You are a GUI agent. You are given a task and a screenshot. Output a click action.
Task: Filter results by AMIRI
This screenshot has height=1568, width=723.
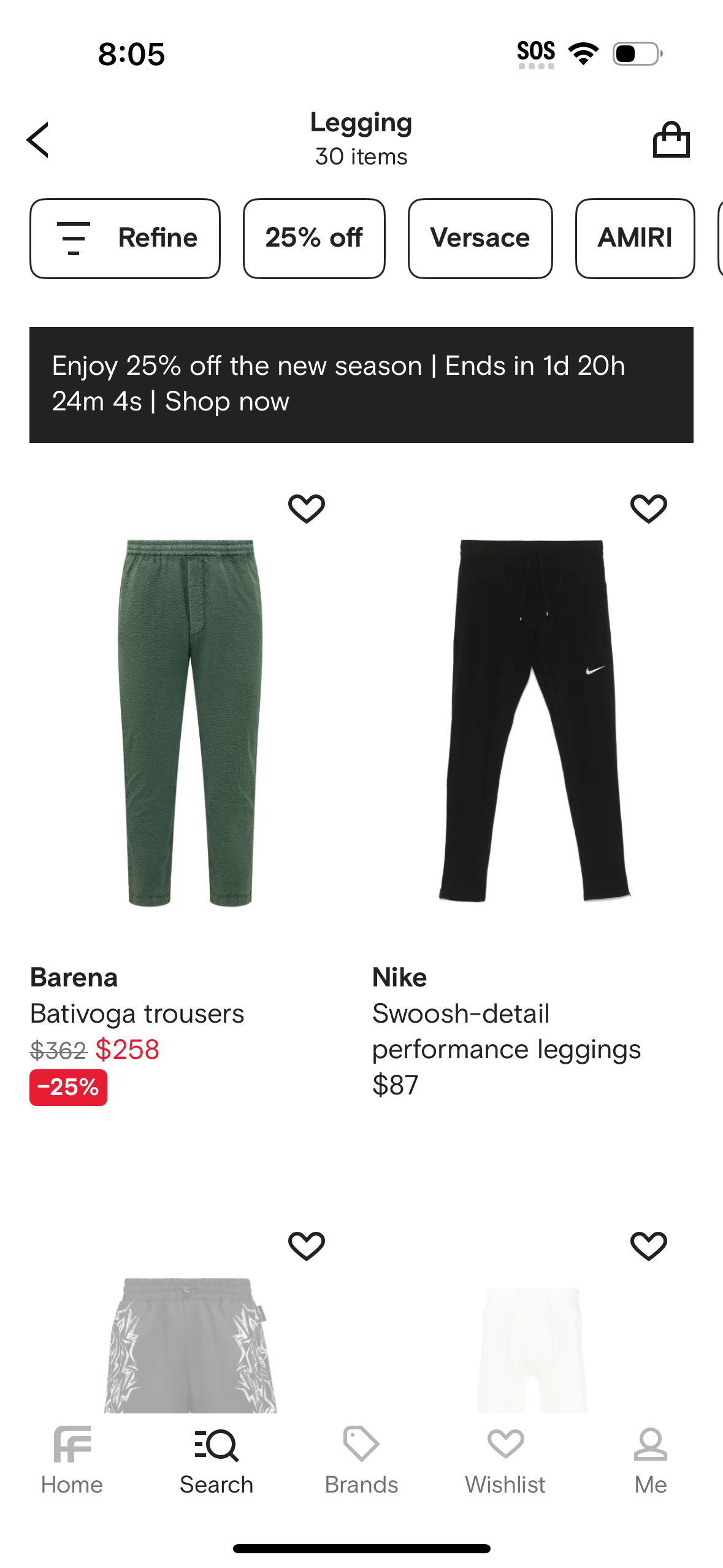634,238
